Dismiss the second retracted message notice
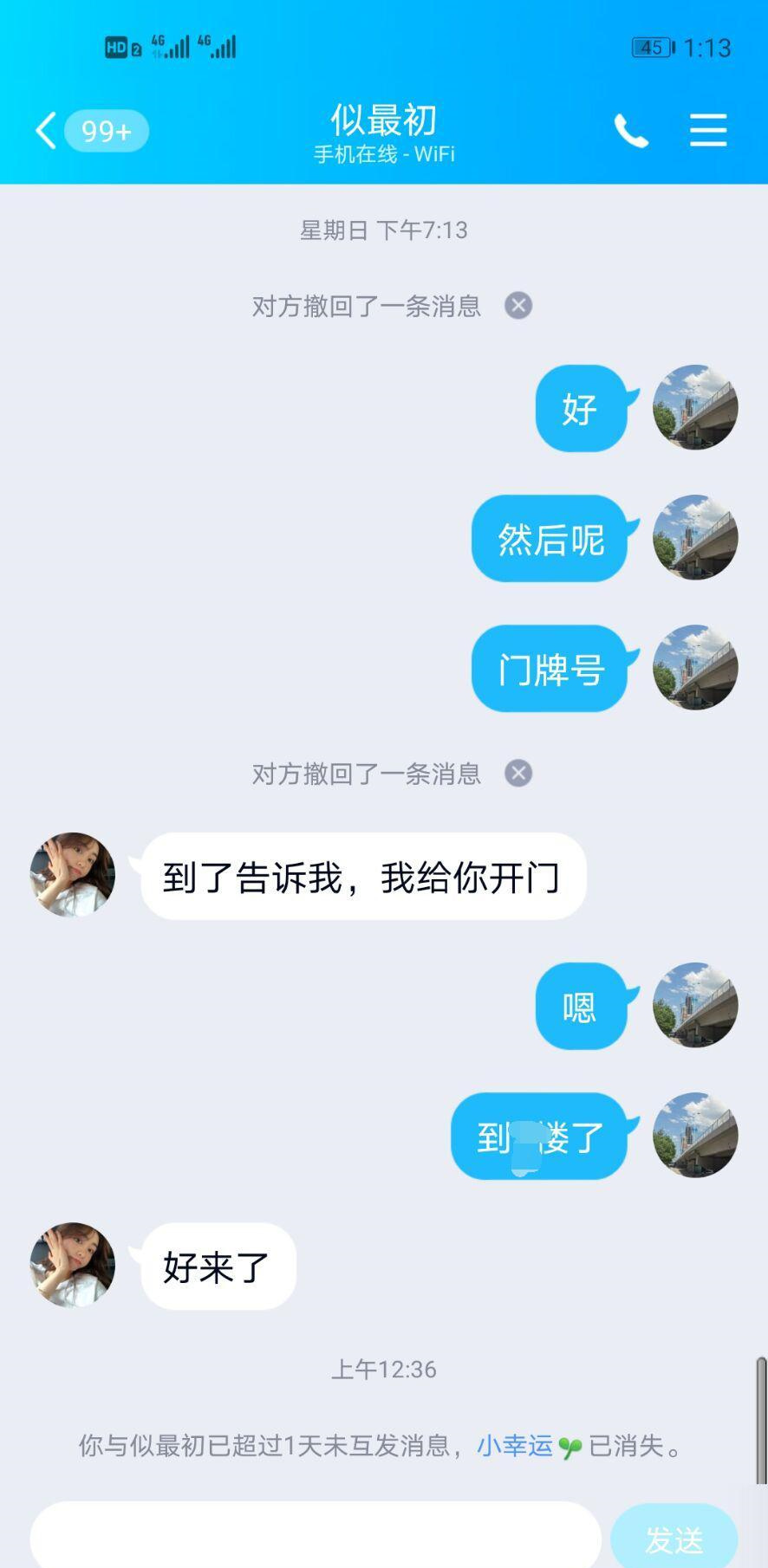The height and width of the screenshot is (1568, 768). [517, 774]
